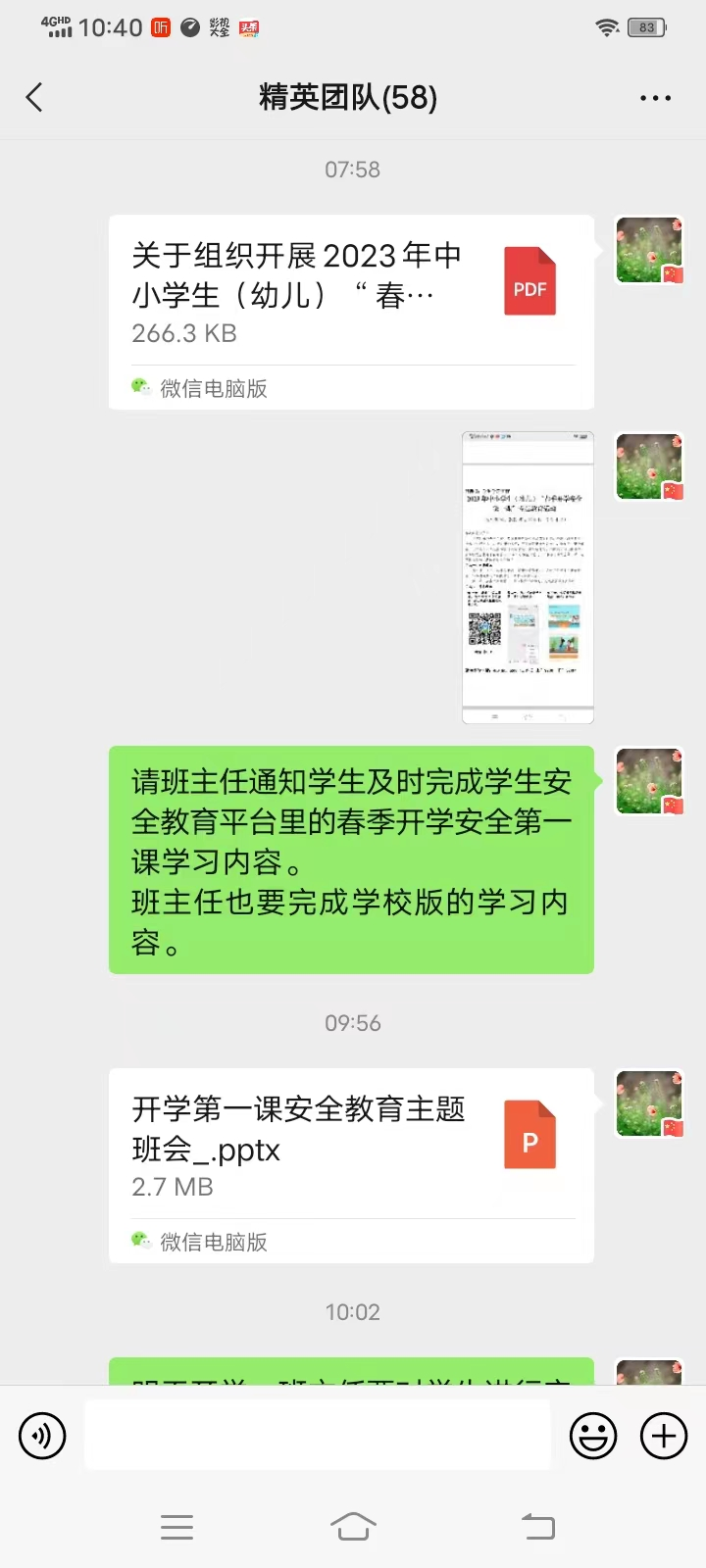Viewport: 706px width, 1568px height.
Task: View the shared document screenshot image
Action: coord(528,577)
